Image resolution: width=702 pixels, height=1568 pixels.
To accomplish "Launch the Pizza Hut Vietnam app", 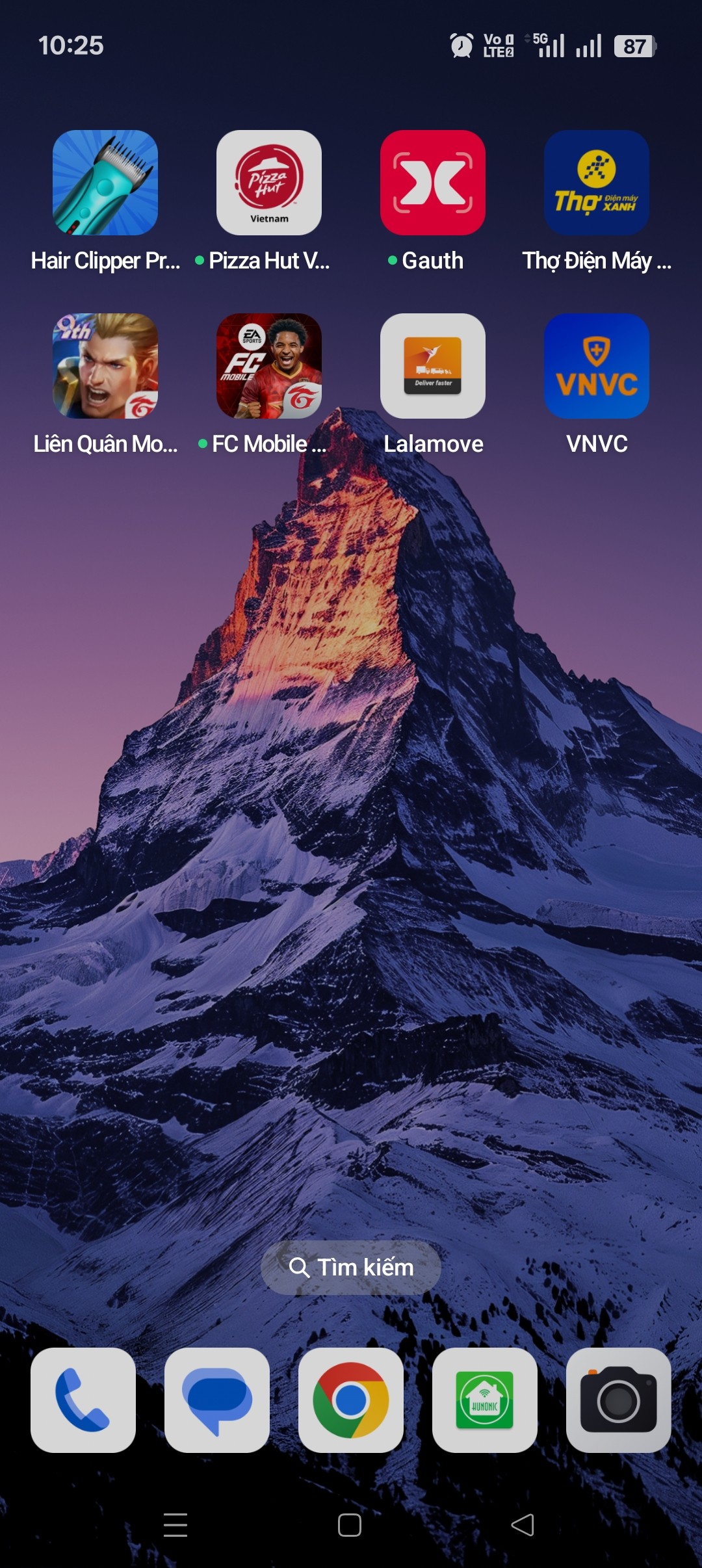I will (269, 183).
